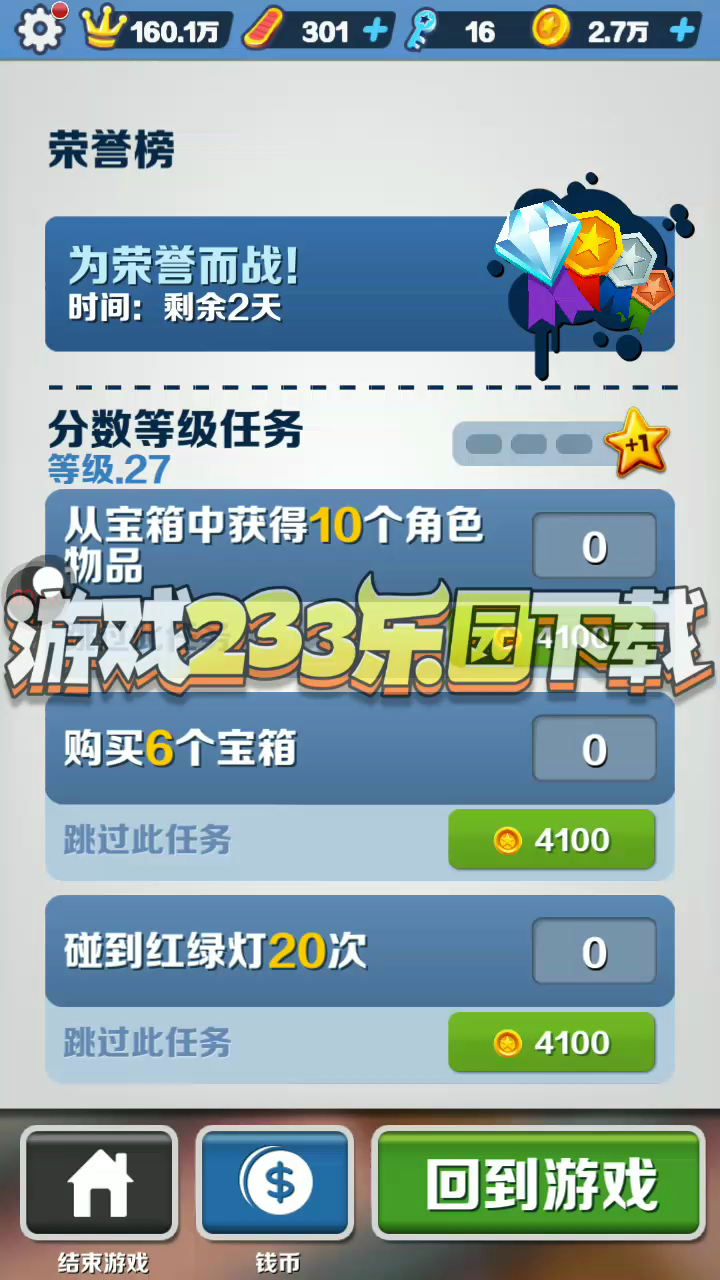Open the 为荣誉而战 honor banner
Viewport: 720px width, 1280px height.
(360, 284)
